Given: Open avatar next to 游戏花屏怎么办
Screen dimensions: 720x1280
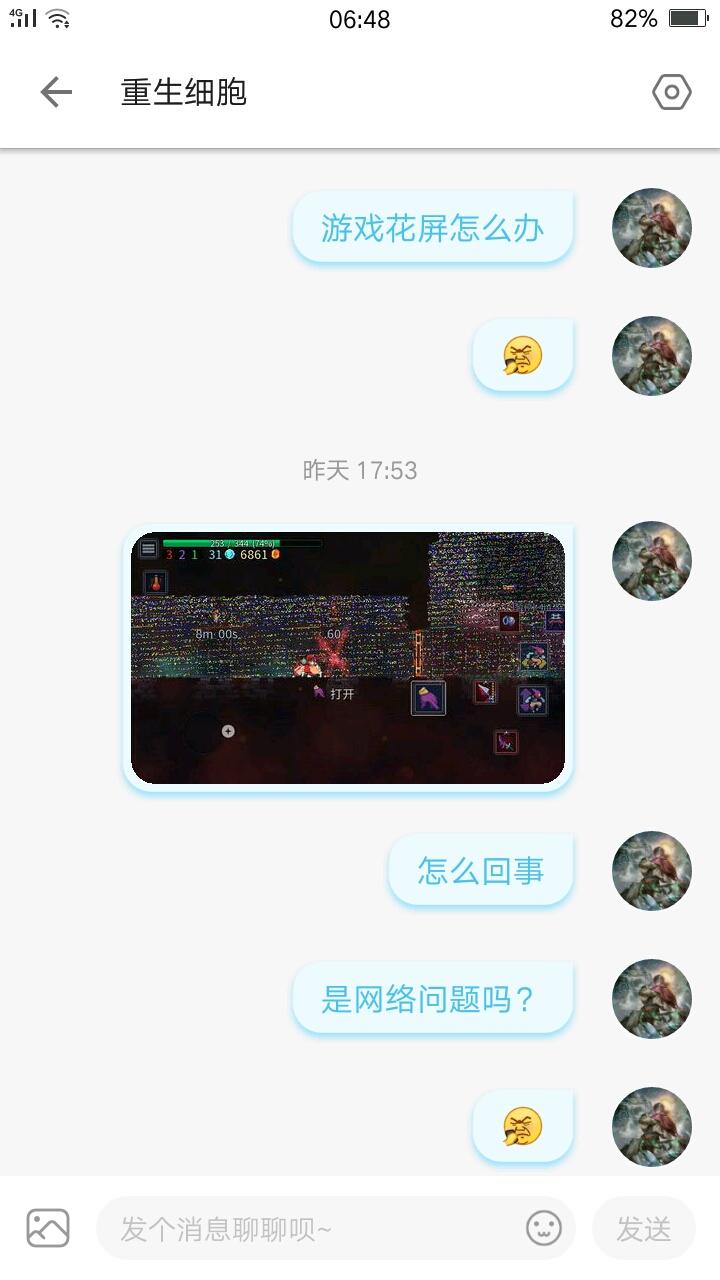Looking at the screenshot, I should [651, 228].
